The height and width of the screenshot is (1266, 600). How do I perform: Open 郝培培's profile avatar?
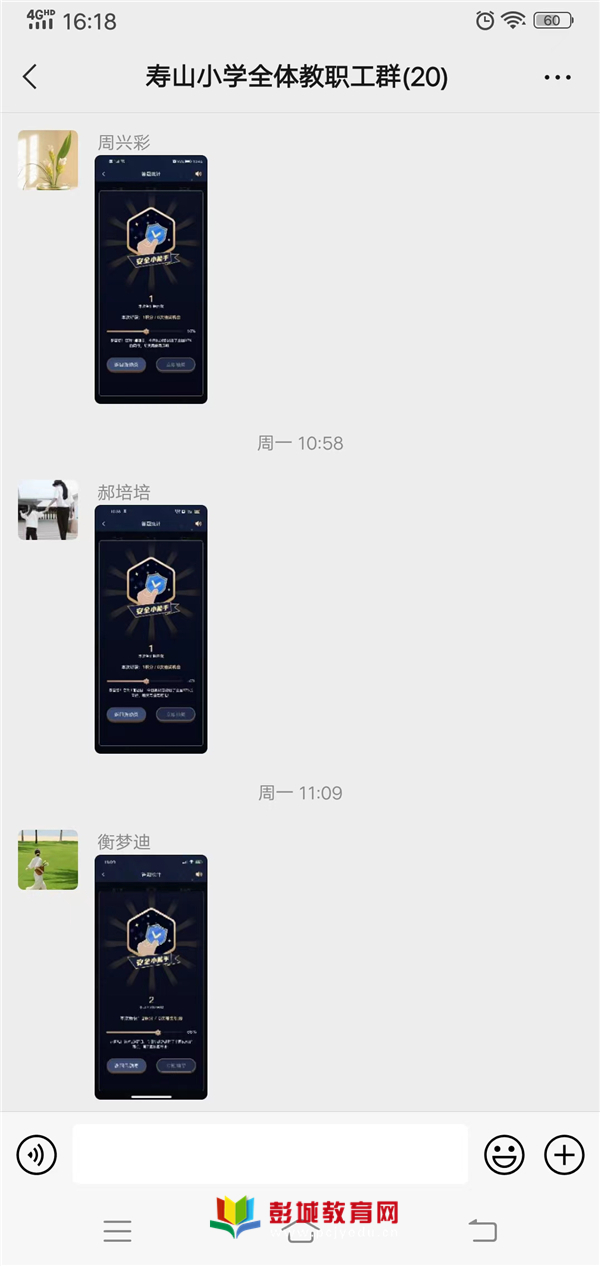48,510
